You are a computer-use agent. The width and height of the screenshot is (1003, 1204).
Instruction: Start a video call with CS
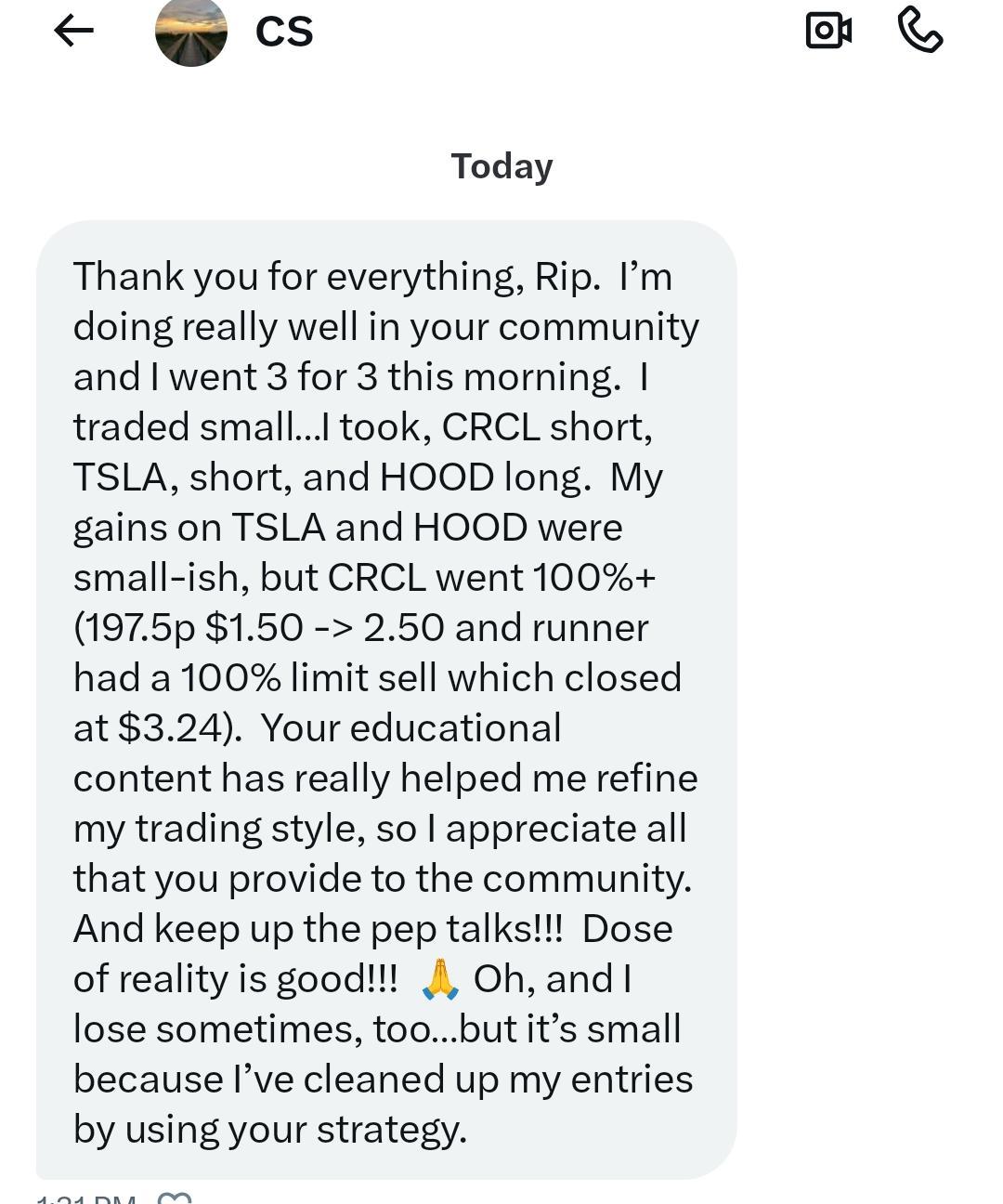coord(827,31)
